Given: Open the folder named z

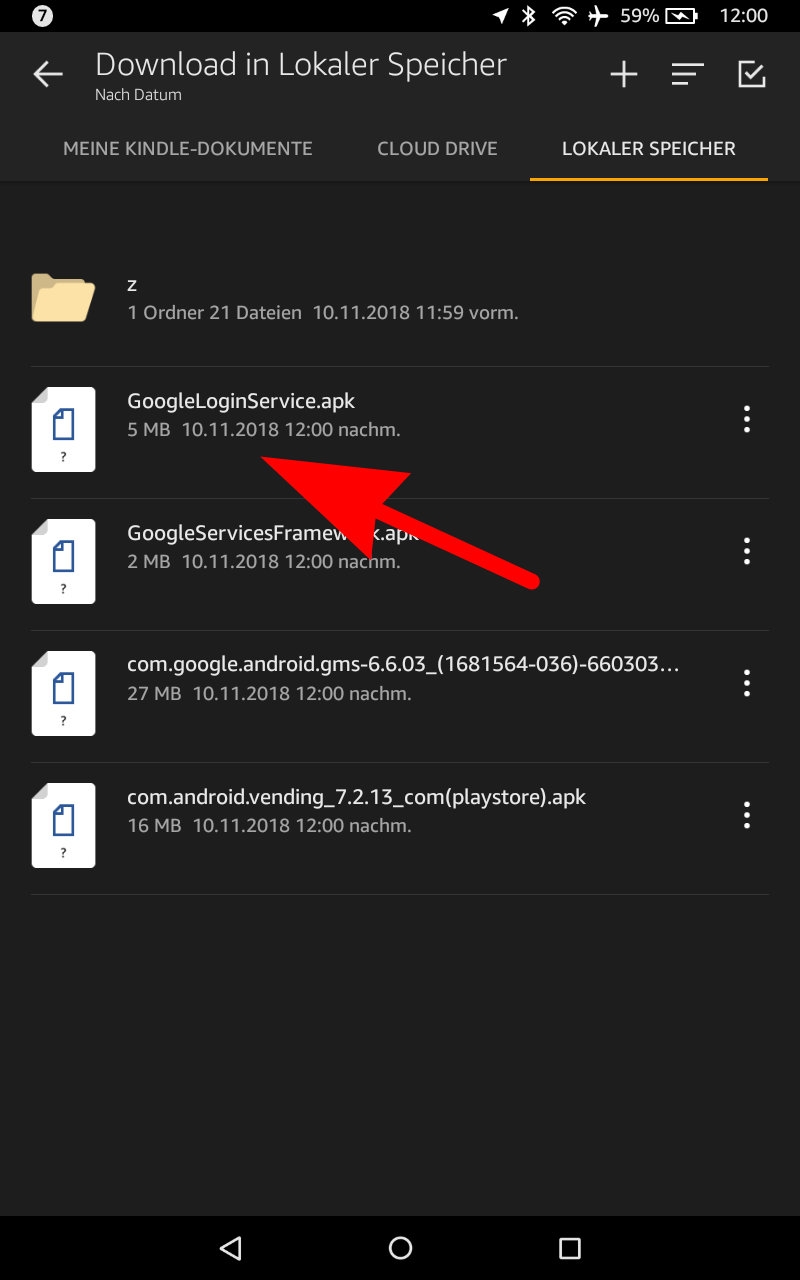Looking at the screenshot, I should coord(400,299).
